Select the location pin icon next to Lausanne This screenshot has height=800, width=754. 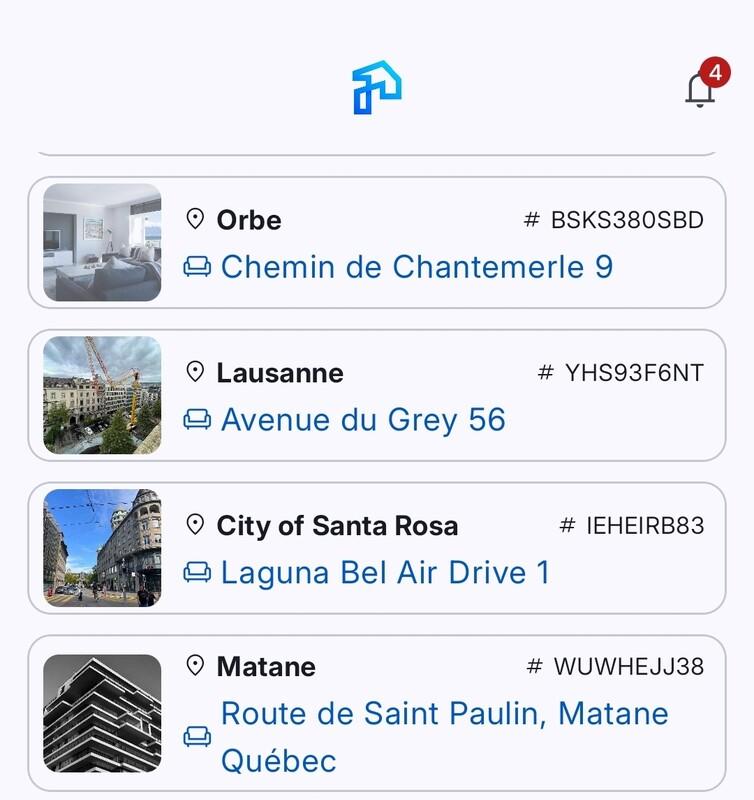coord(197,370)
